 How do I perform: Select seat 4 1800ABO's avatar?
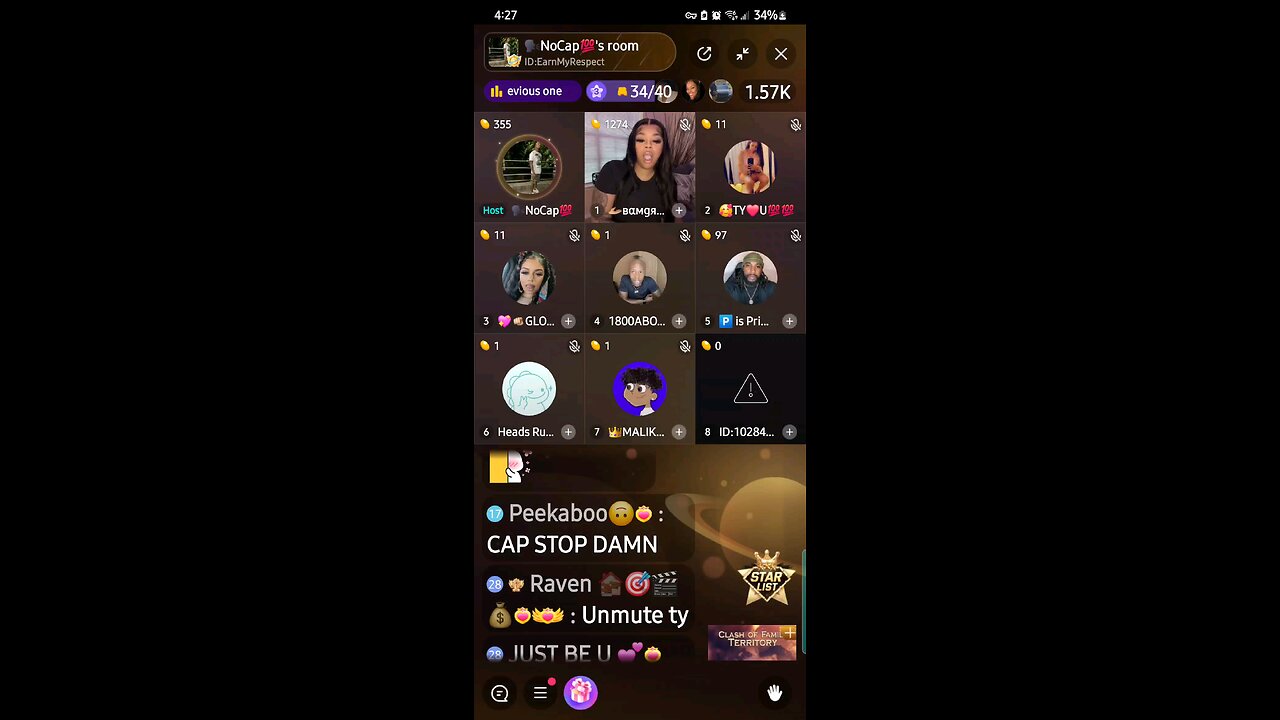pos(640,277)
